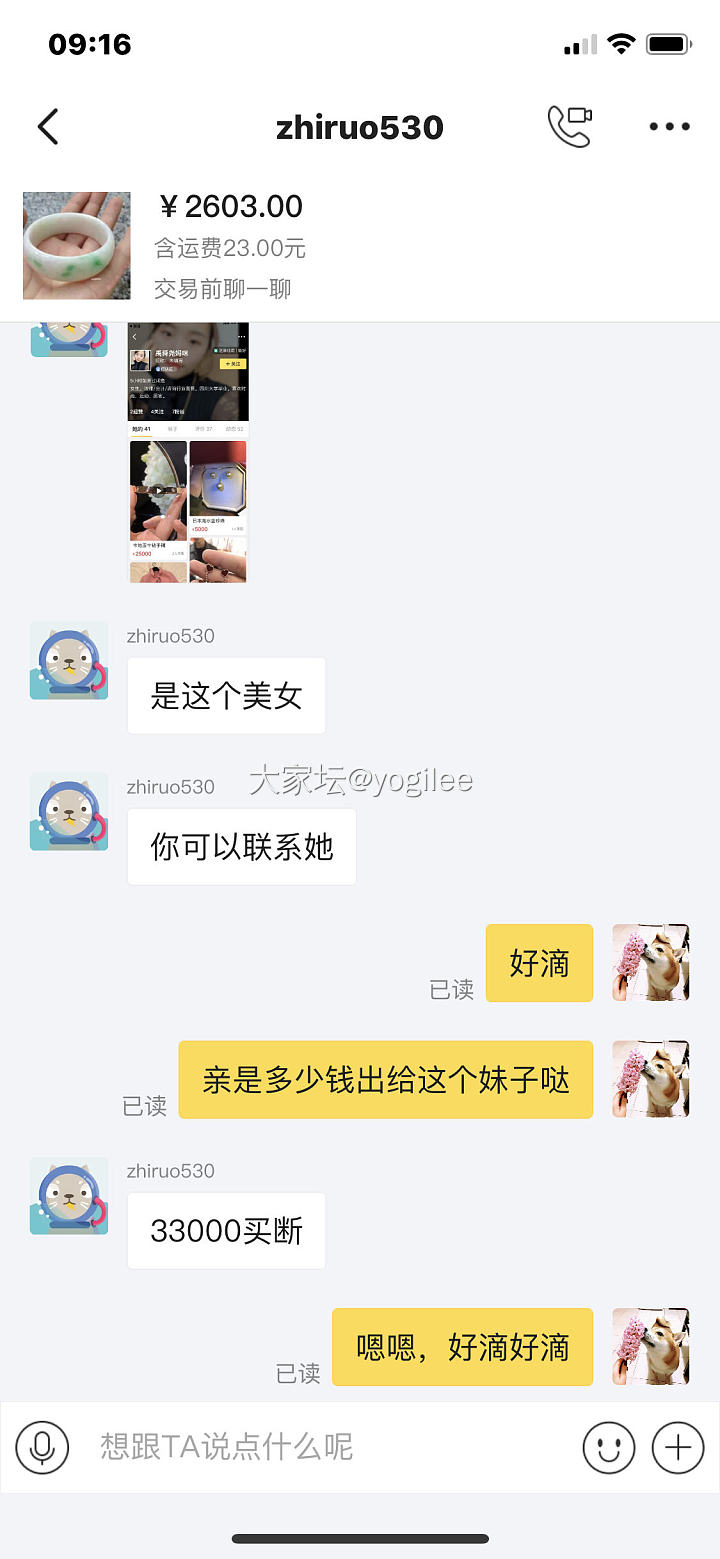This screenshot has height=1559, width=720.
Task: Open the ¥2603.00 bangle item card
Action: coord(230,246)
